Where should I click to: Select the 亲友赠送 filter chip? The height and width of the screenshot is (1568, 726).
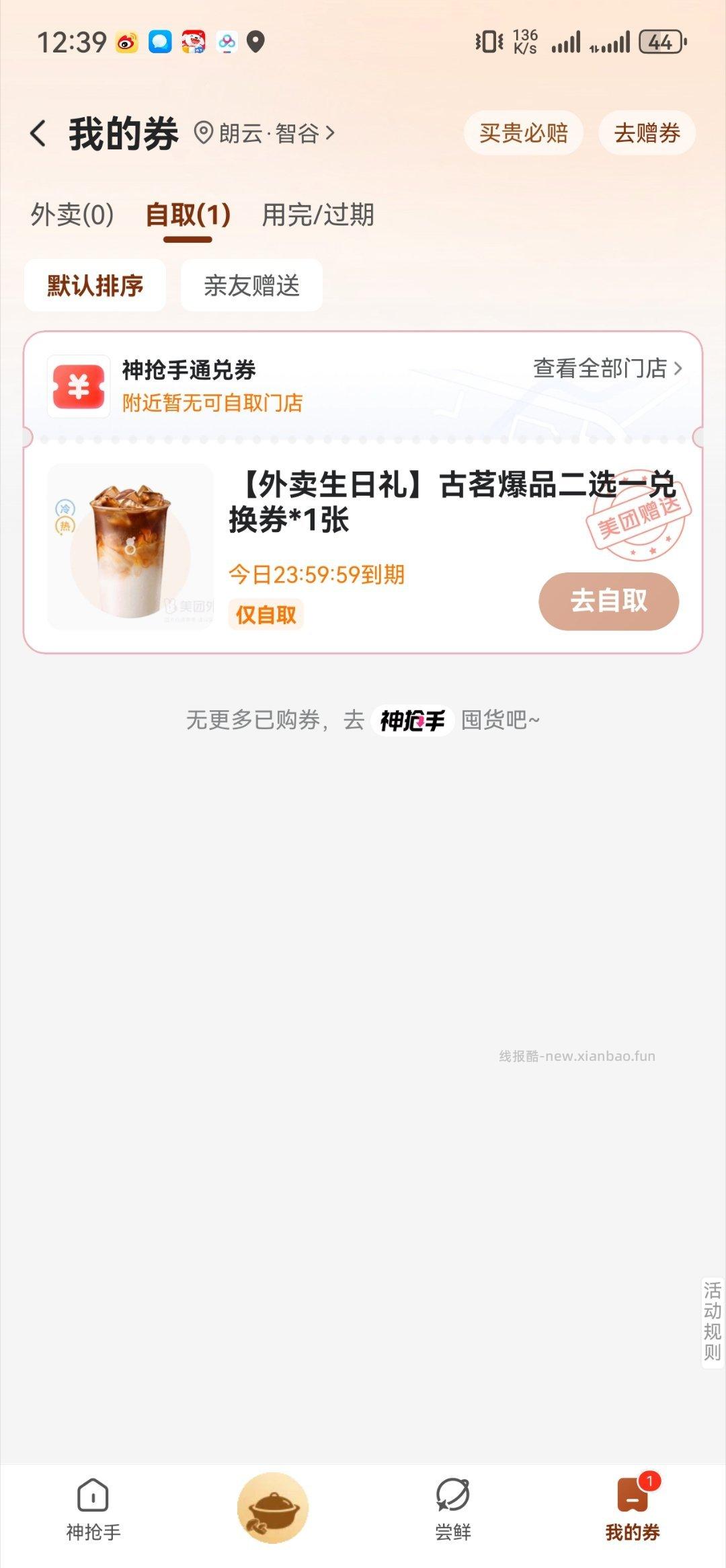251,285
